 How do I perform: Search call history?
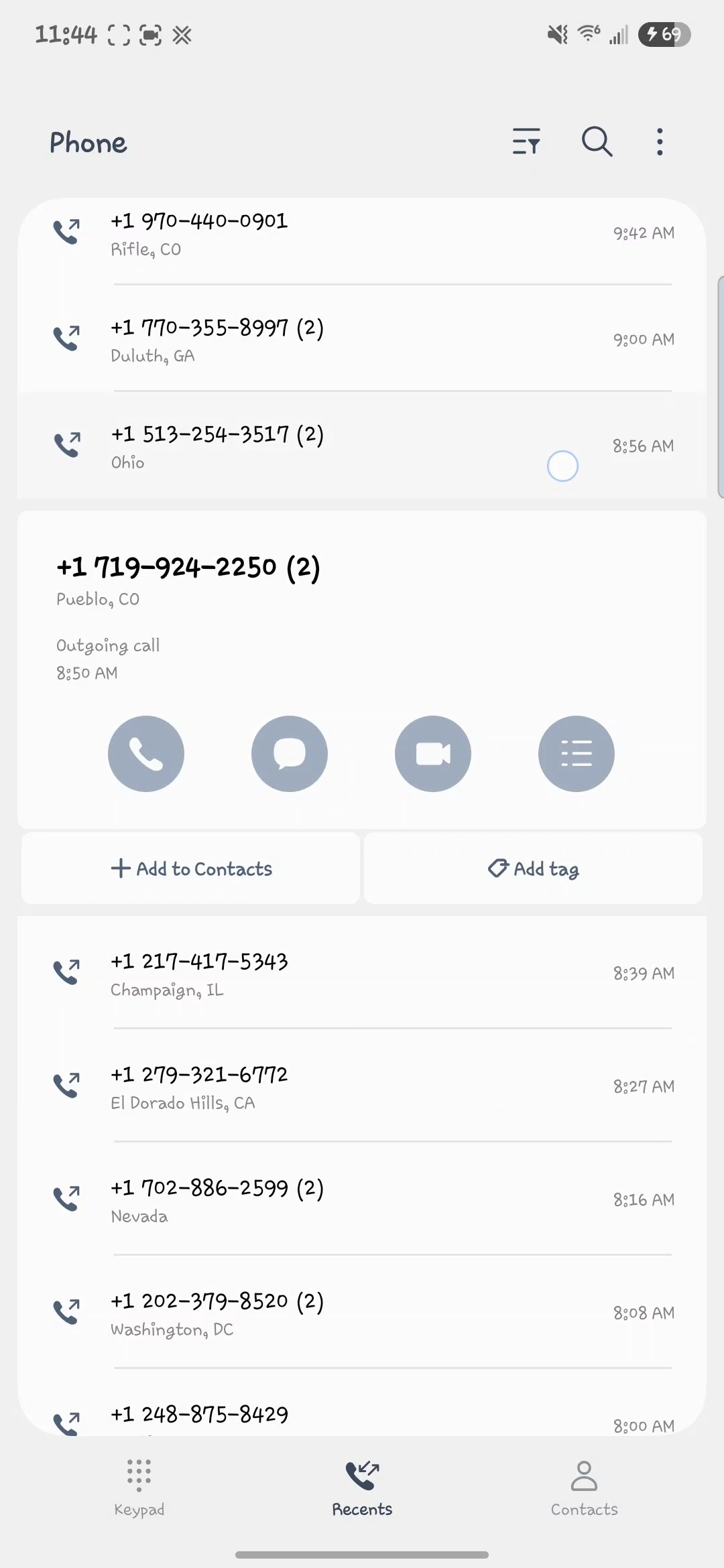tap(597, 141)
